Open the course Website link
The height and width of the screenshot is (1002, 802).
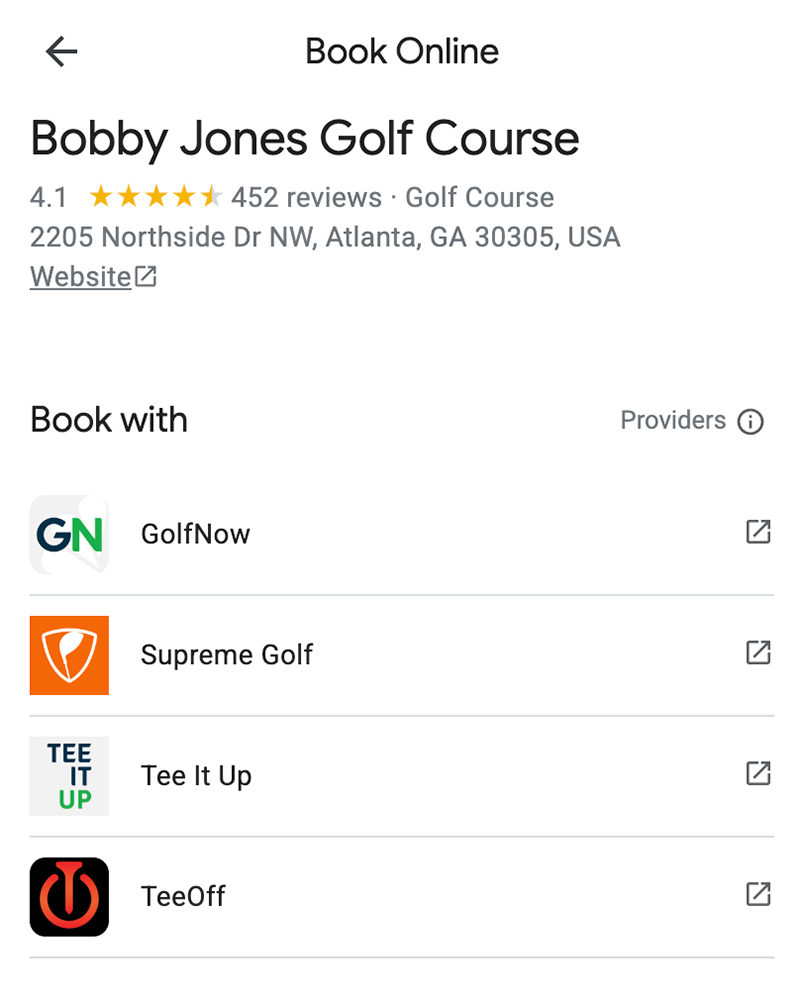point(79,276)
